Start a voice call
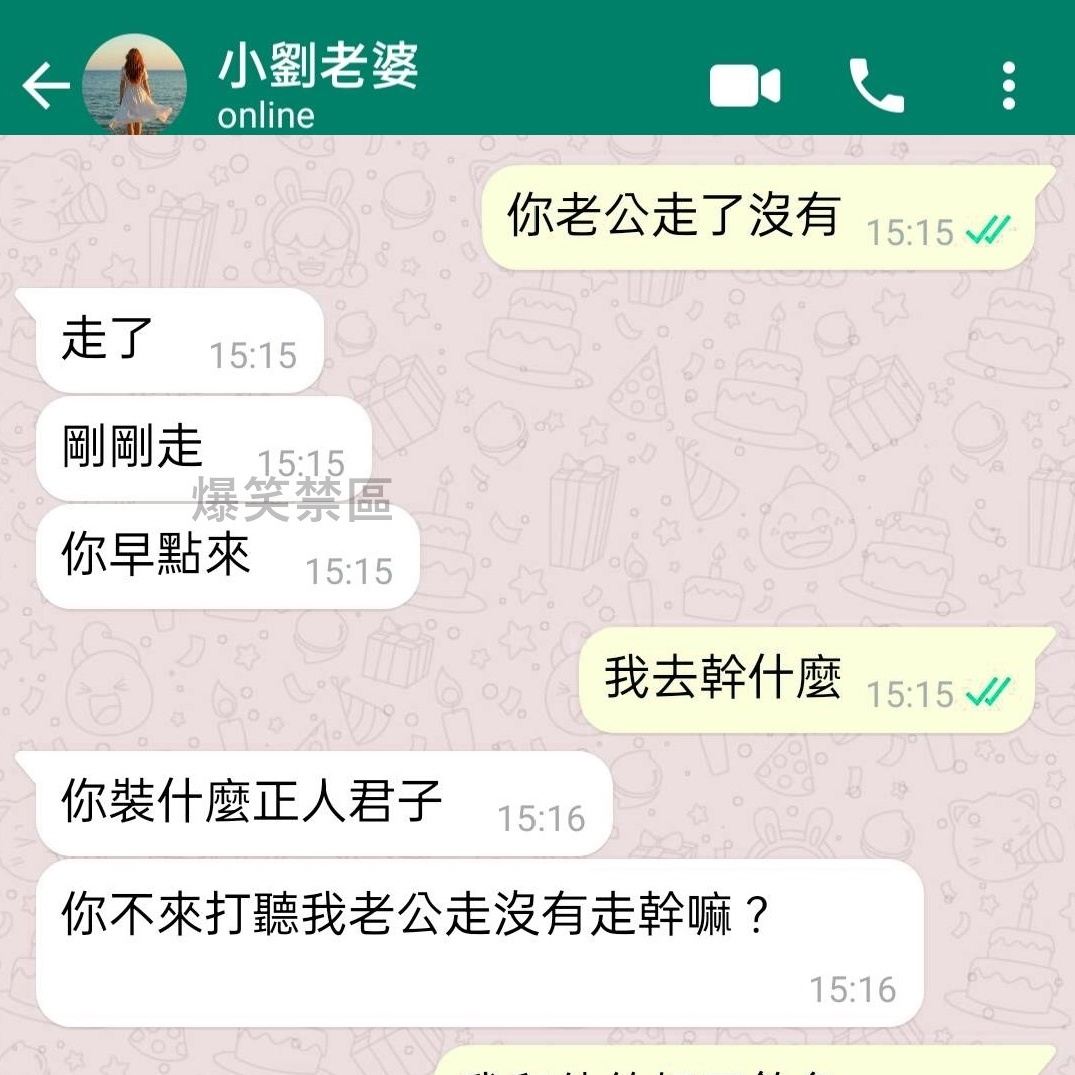Viewport: 1075px width, 1075px height. (x=876, y=86)
